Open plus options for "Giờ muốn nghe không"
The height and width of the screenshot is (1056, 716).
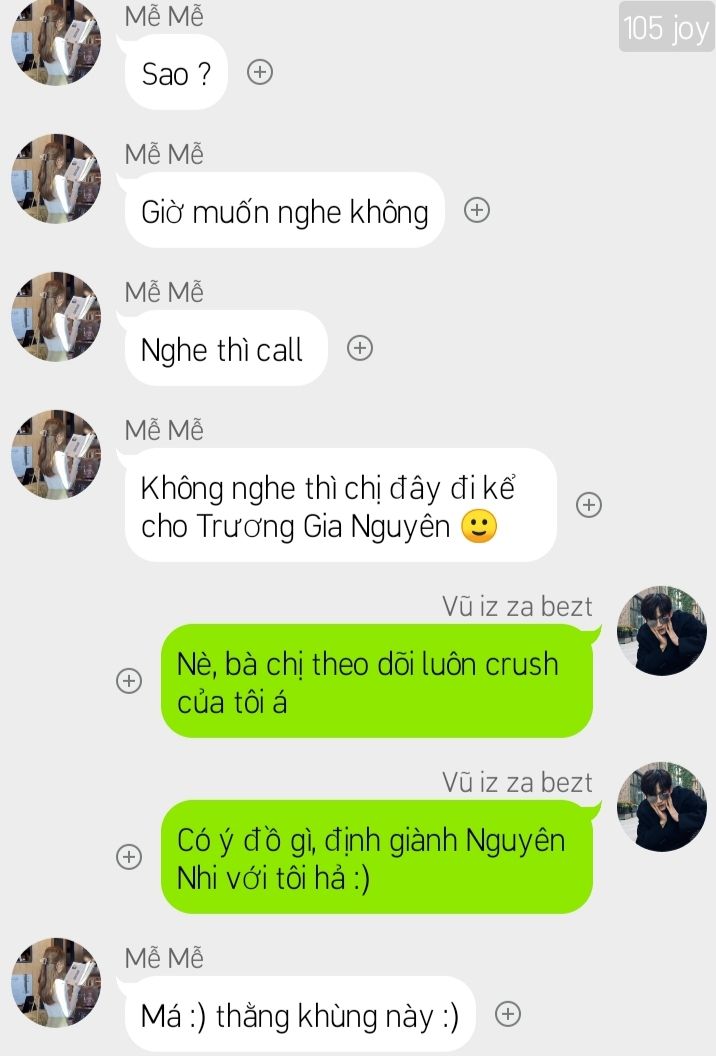click(x=478, y=210)
